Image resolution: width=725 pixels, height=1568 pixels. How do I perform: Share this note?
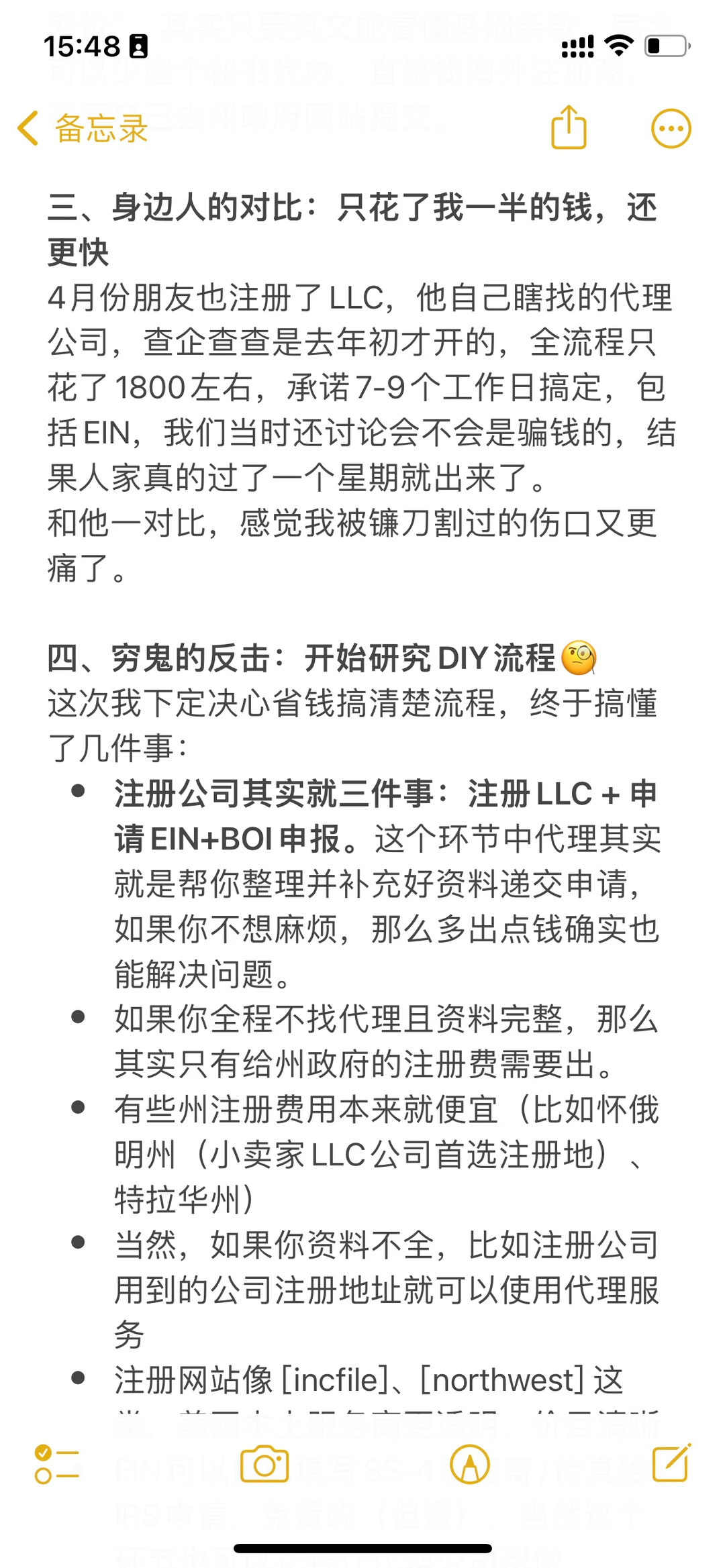click(x=569, y=127)
